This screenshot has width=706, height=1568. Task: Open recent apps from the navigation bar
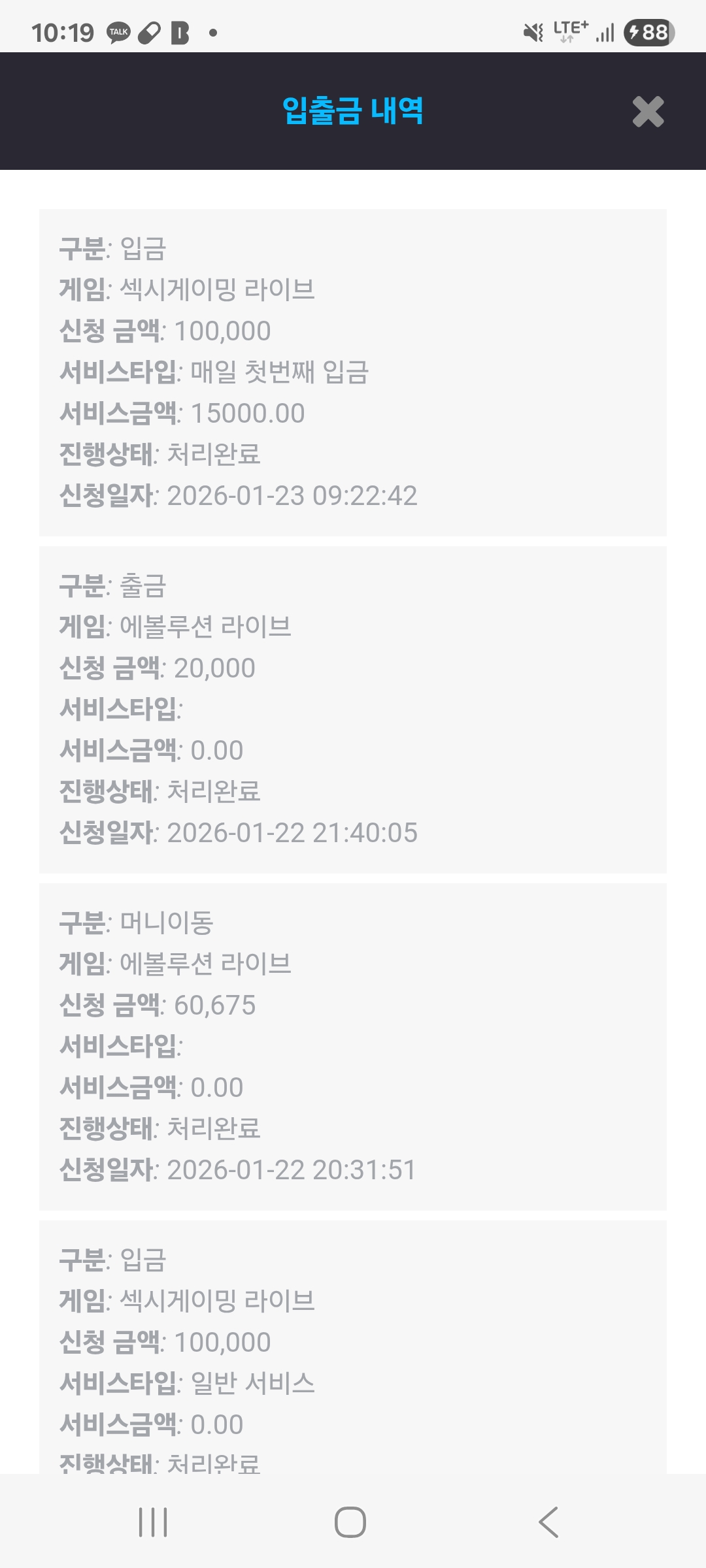pos(154,1522)
